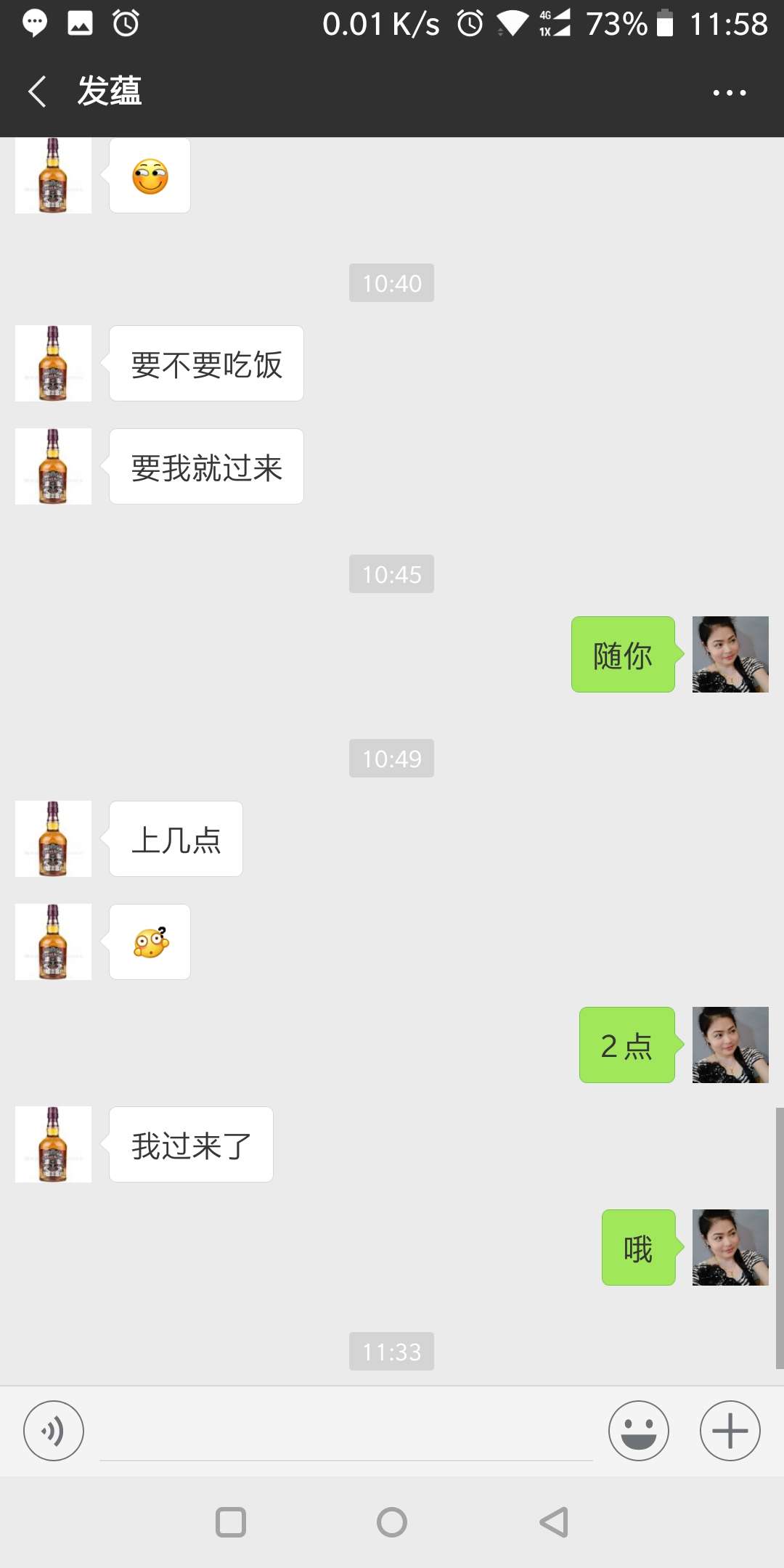Tap the back arrow to leave chat
The image size is (784, 1568).
tap(36, 91)
